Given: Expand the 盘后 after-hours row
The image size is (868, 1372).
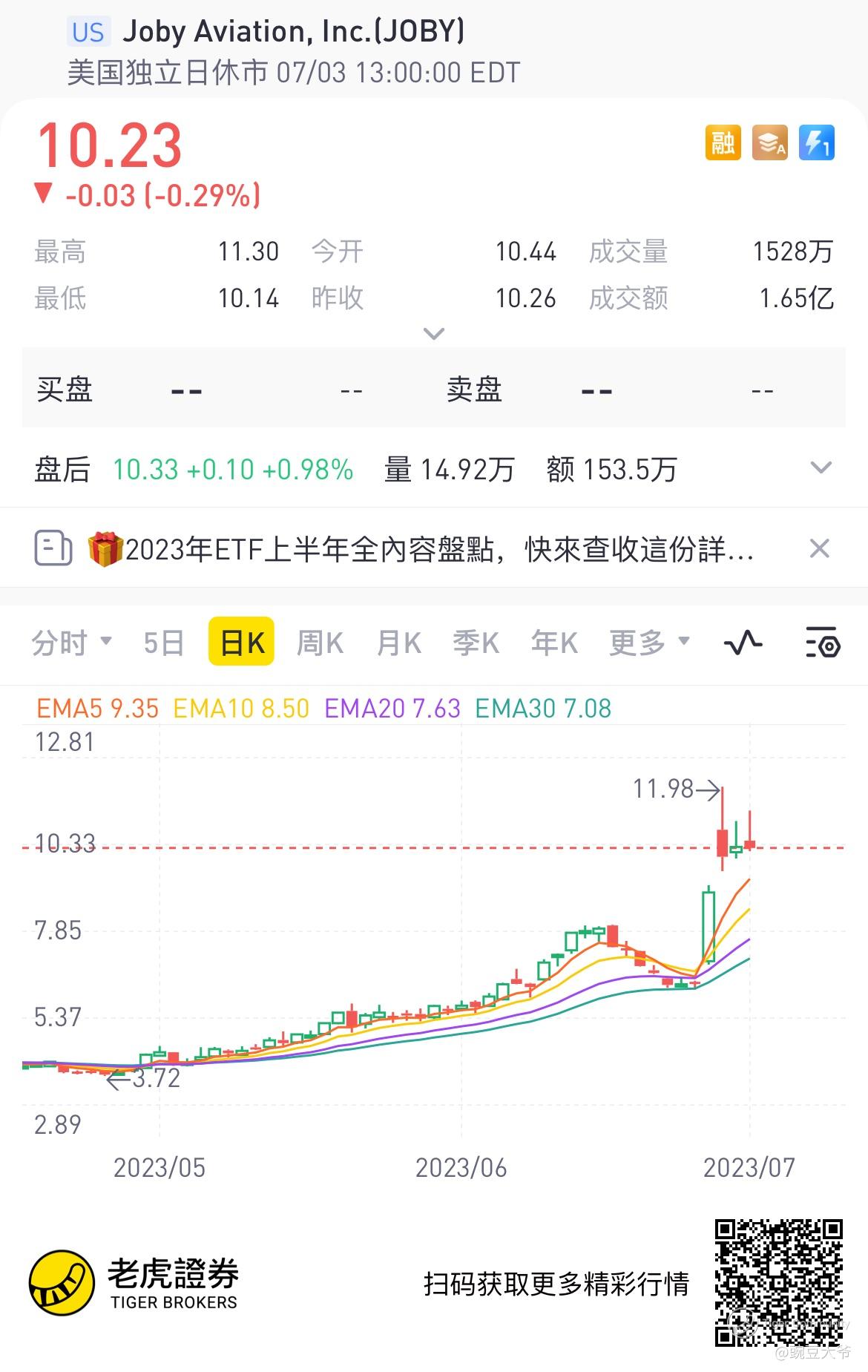Looking at the screenshot, I should tap(434, 470).
